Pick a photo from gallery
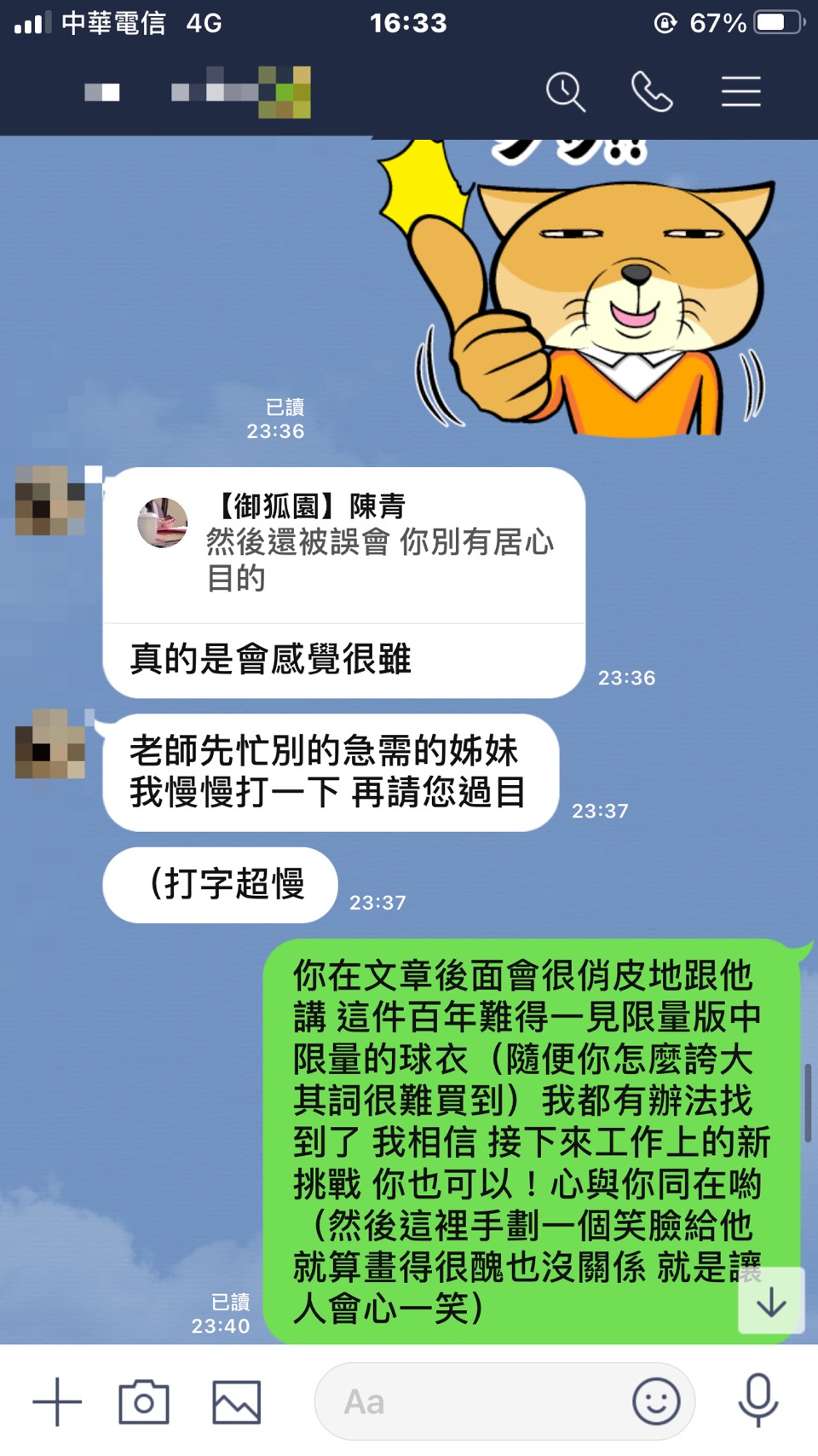 point(236,1401)
